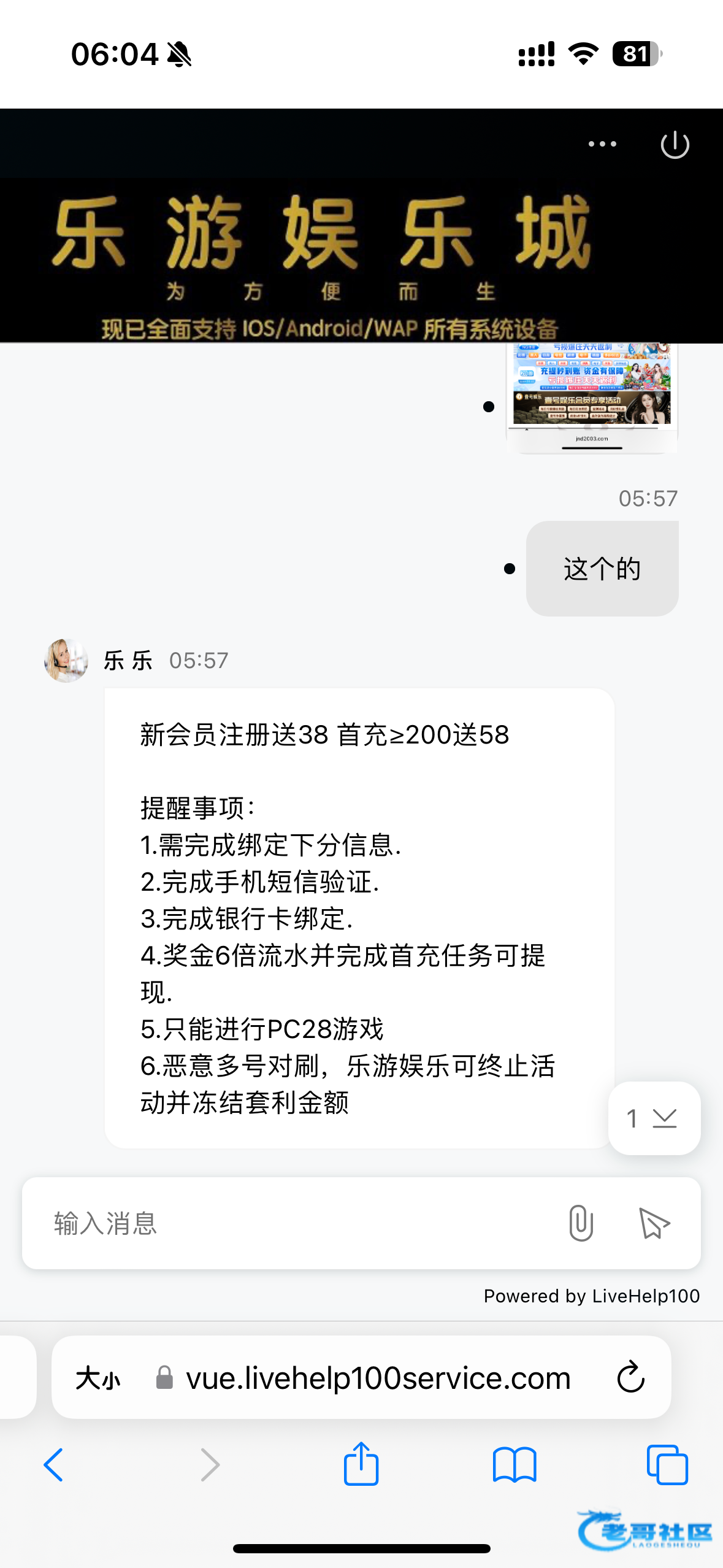
Task: Open the 大小 page settings in Safari
Action: tap(98, 1378)
